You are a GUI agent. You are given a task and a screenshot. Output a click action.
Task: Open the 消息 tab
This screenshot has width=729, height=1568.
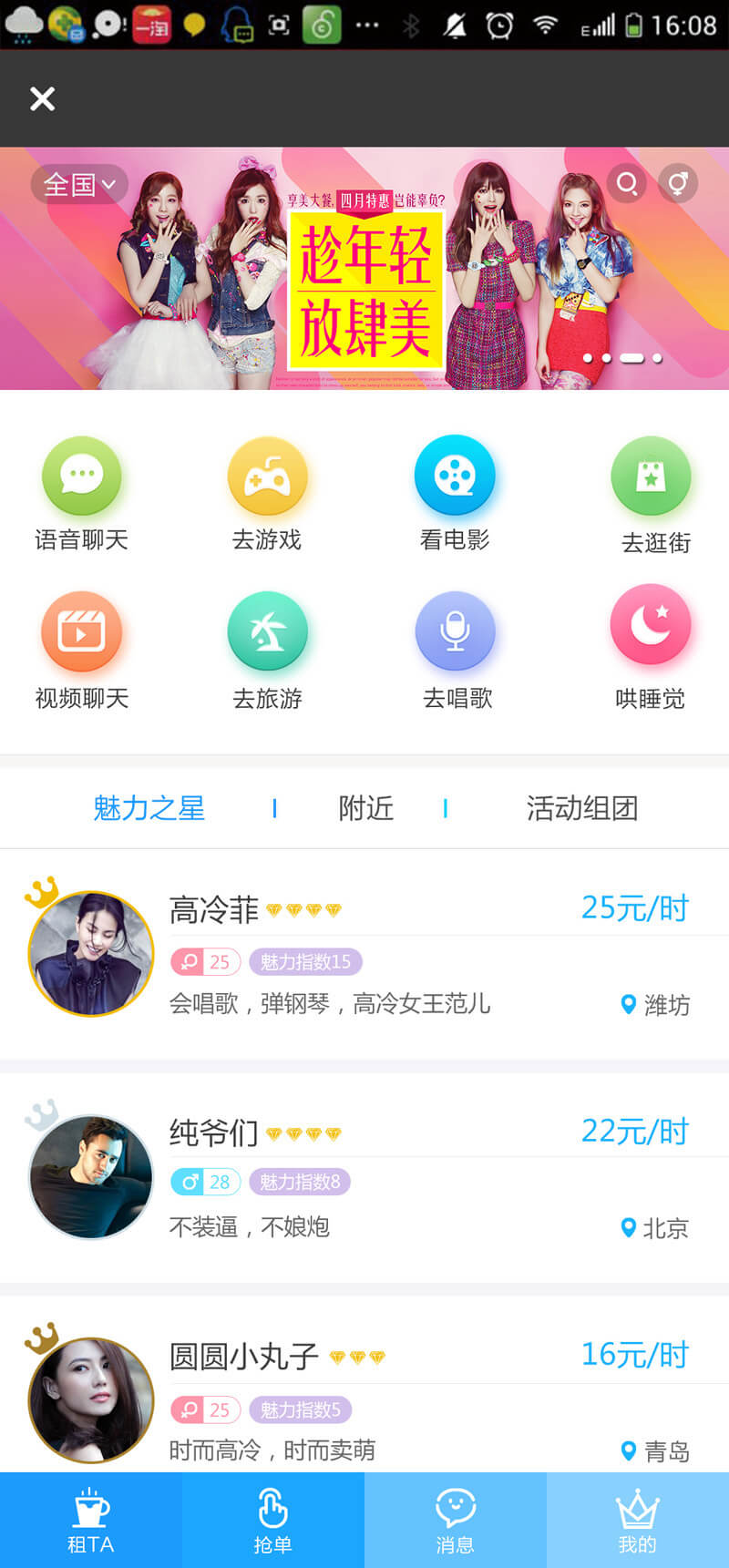tap(455, 1520)
